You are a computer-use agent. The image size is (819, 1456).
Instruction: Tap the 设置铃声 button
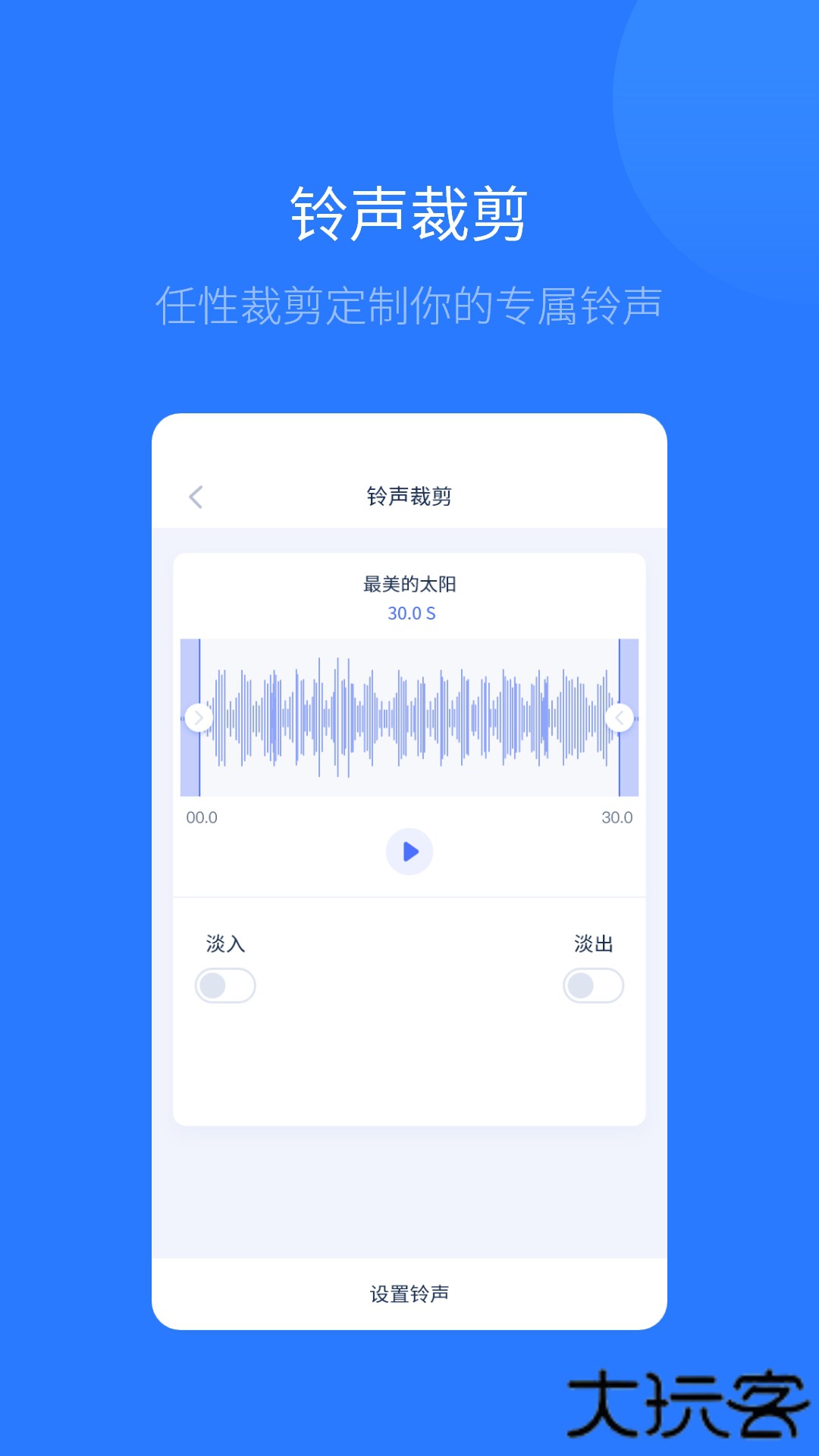[x=409, y=1291]
